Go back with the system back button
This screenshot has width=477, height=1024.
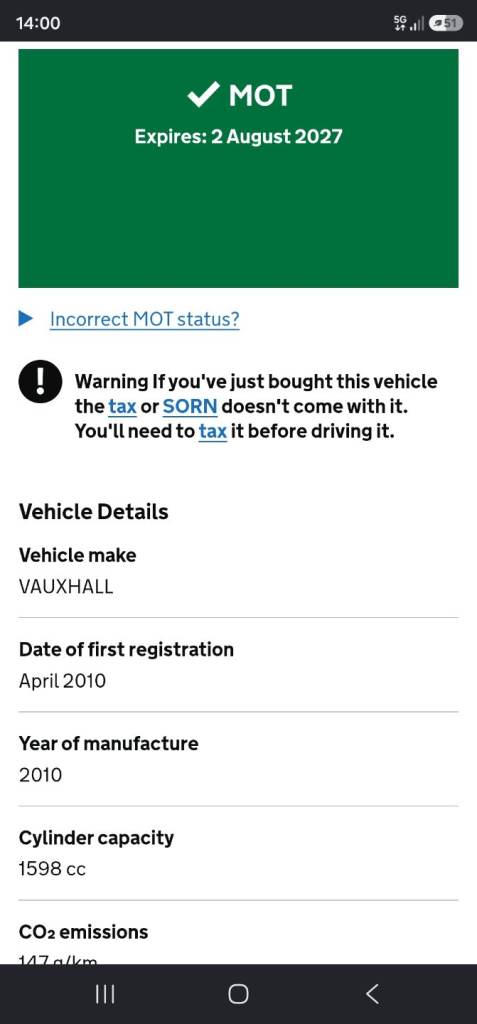[x=372, y=994]
